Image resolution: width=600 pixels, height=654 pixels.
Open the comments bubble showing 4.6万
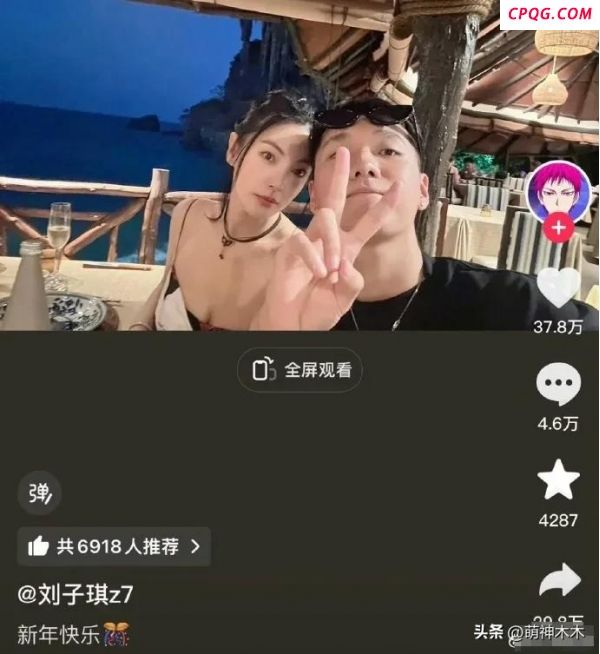point(558,385)
